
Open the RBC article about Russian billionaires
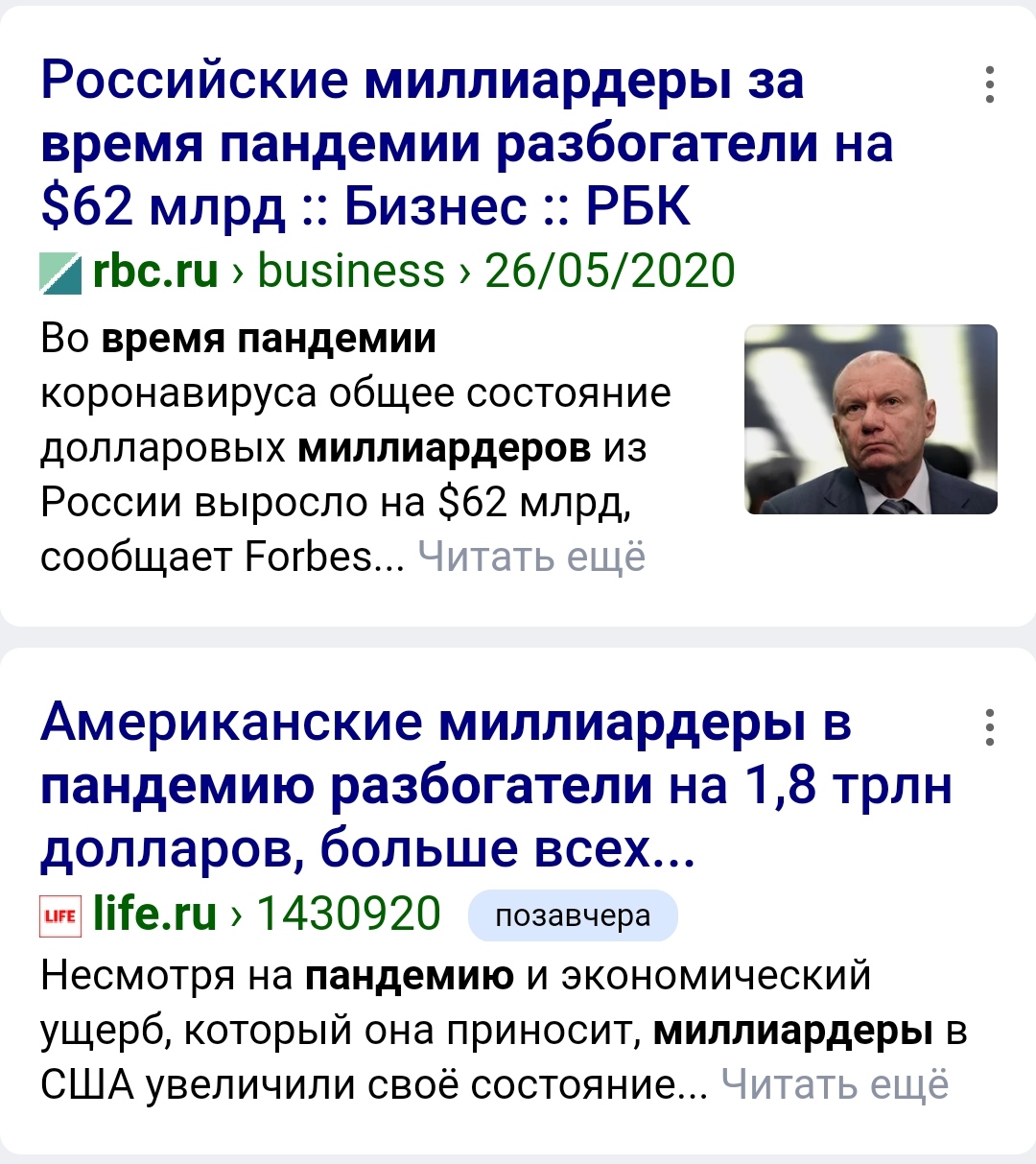pos(422,144)
